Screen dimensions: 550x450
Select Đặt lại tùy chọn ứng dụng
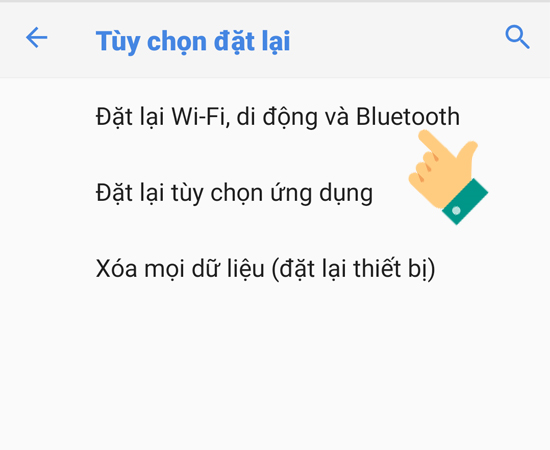click(x=275, y=193)
